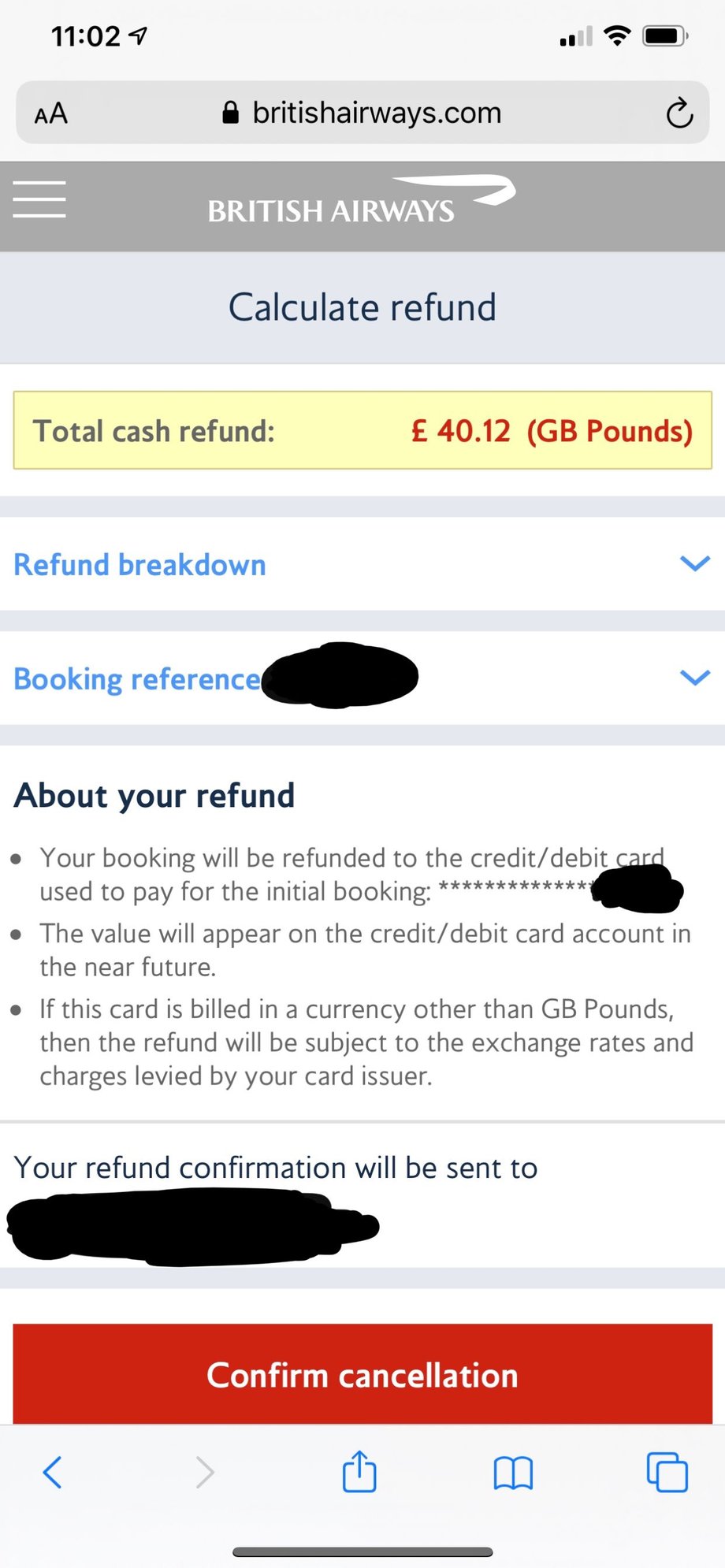Tap Confirm cancellation button

point(362,1374)
